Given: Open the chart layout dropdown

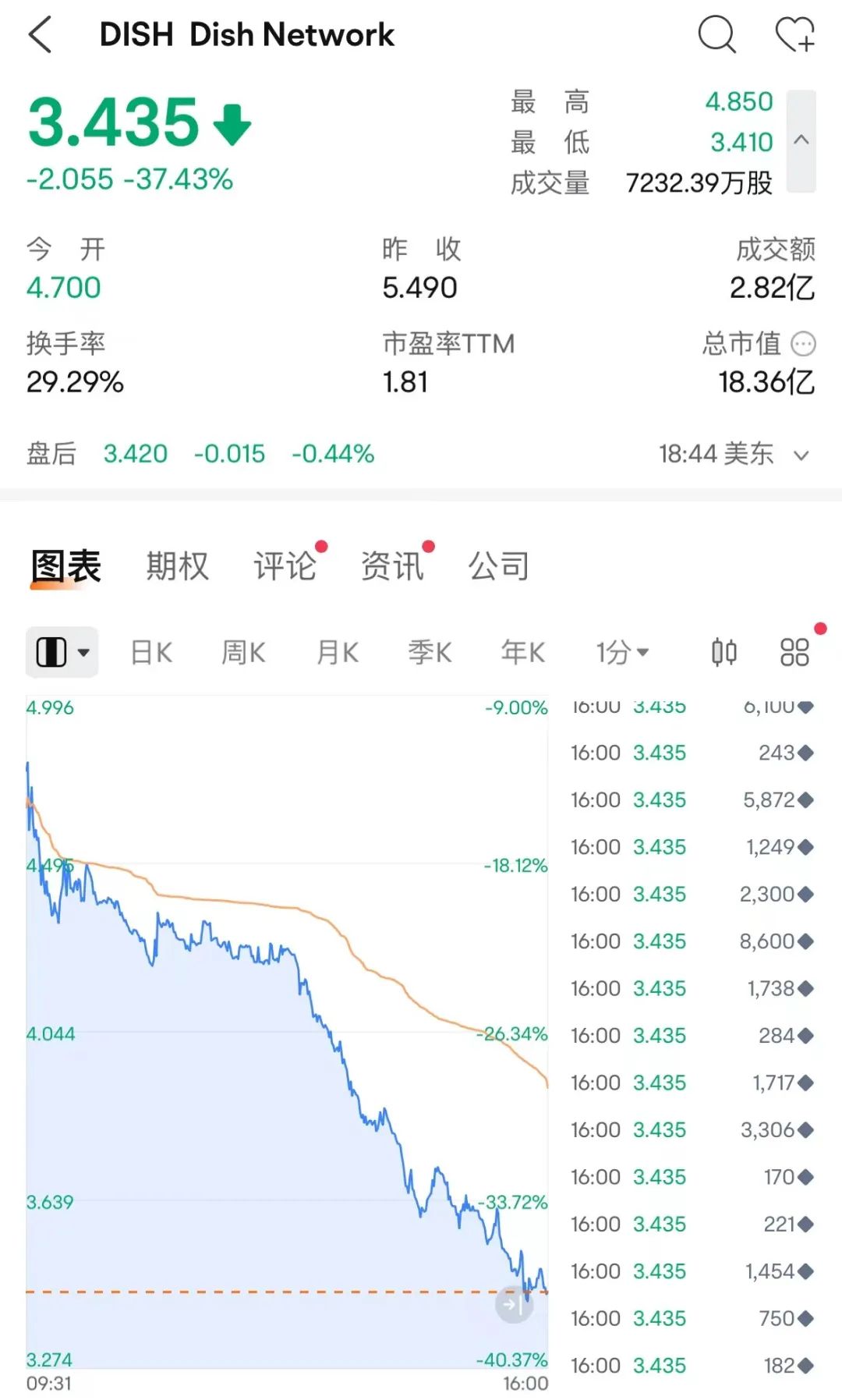Looking at the screenshot, I should [62, 652].
